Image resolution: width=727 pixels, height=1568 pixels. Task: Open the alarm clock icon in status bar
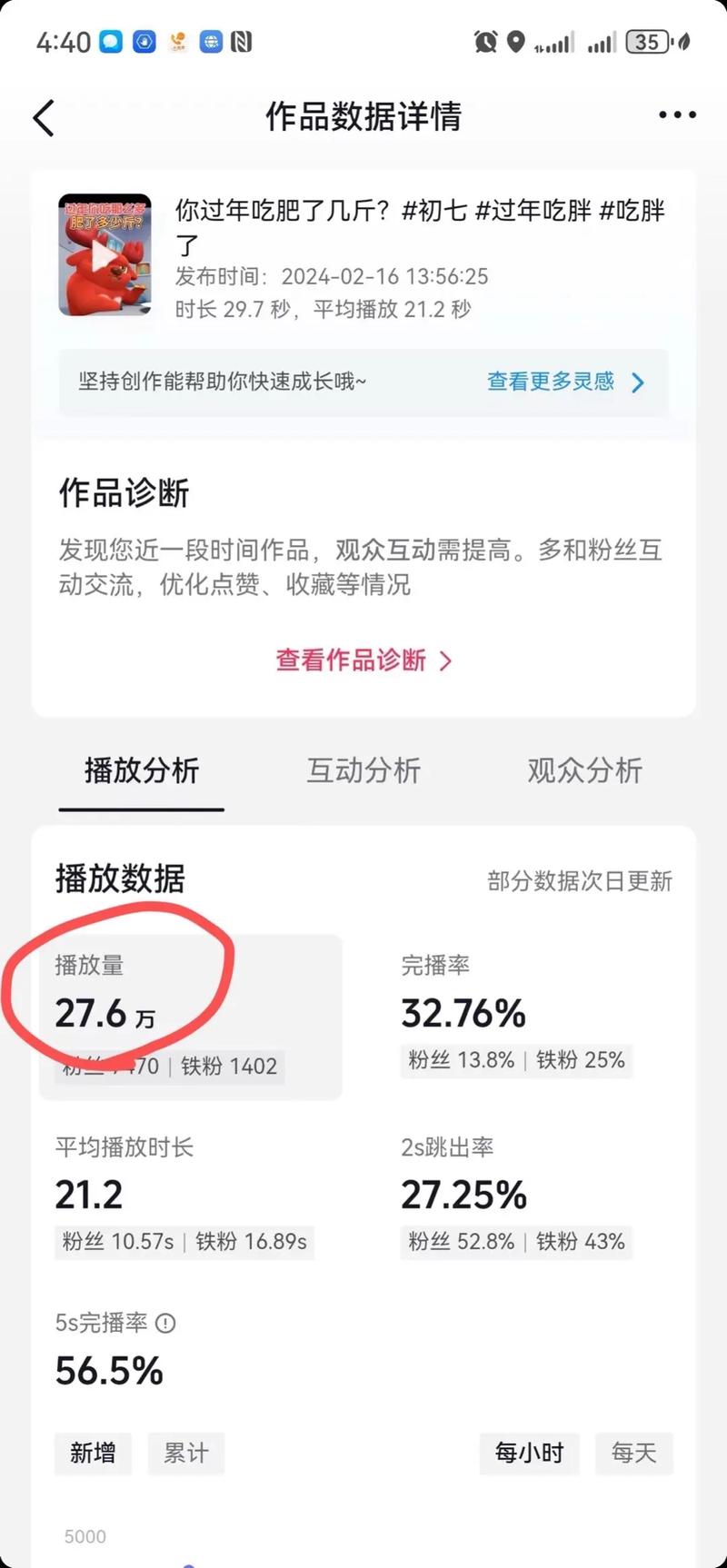coord(483,42)
